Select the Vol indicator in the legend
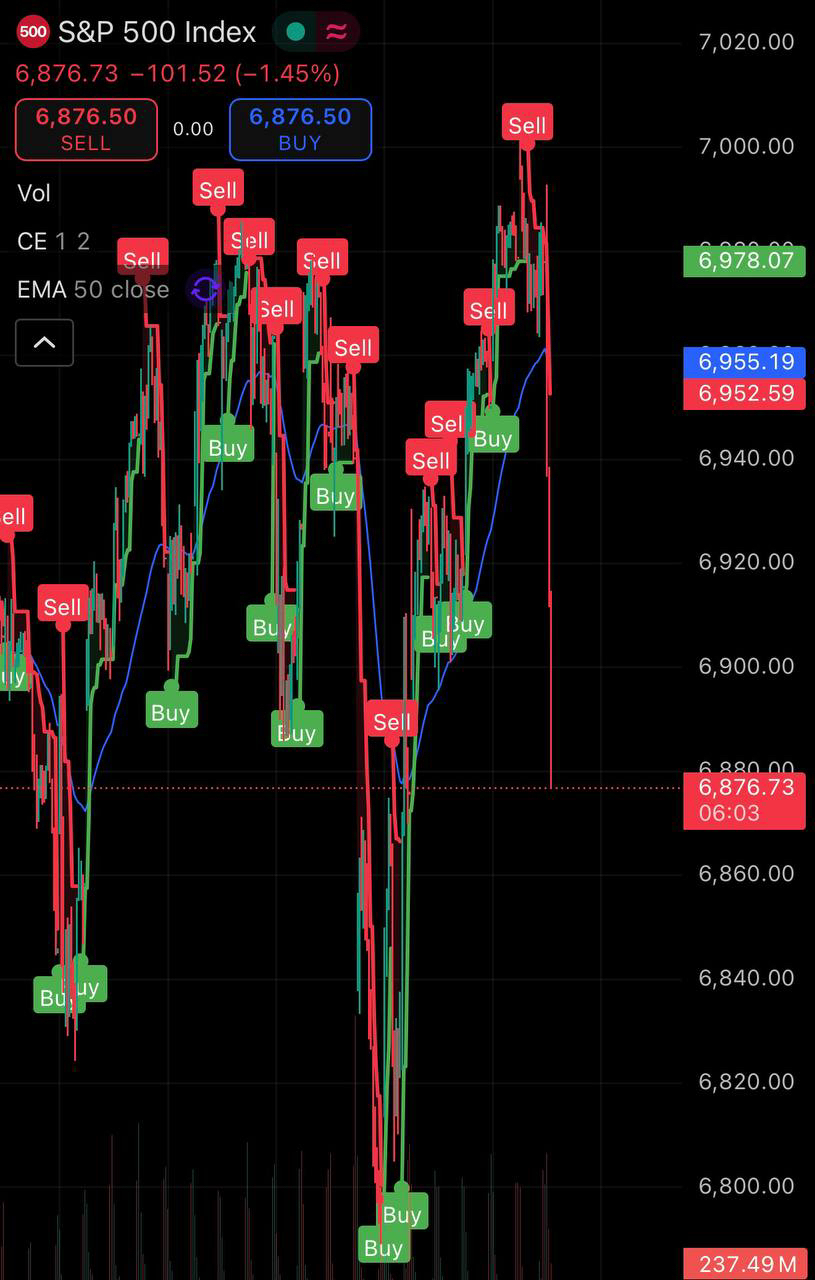 click(x=34, y=193)
